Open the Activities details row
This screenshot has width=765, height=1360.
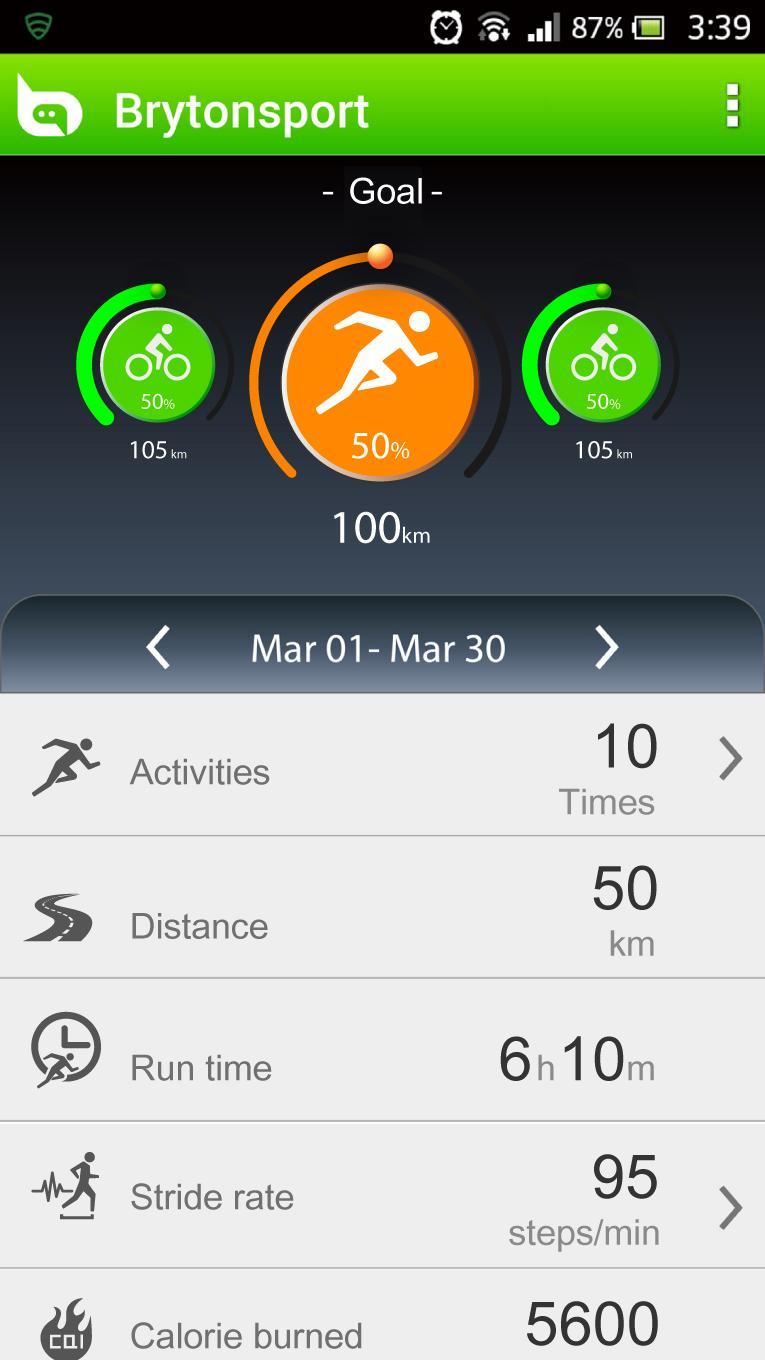pyautogui.click(x=382, y=766)
